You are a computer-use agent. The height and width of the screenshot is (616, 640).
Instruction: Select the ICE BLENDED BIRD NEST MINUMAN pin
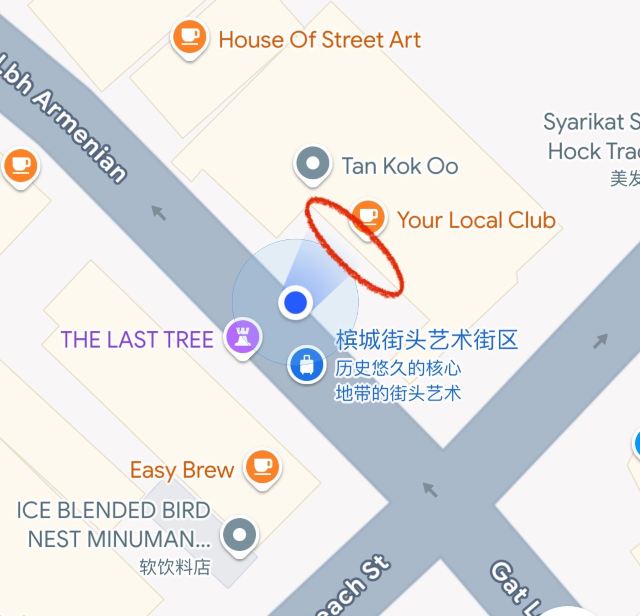coord(239,535)
